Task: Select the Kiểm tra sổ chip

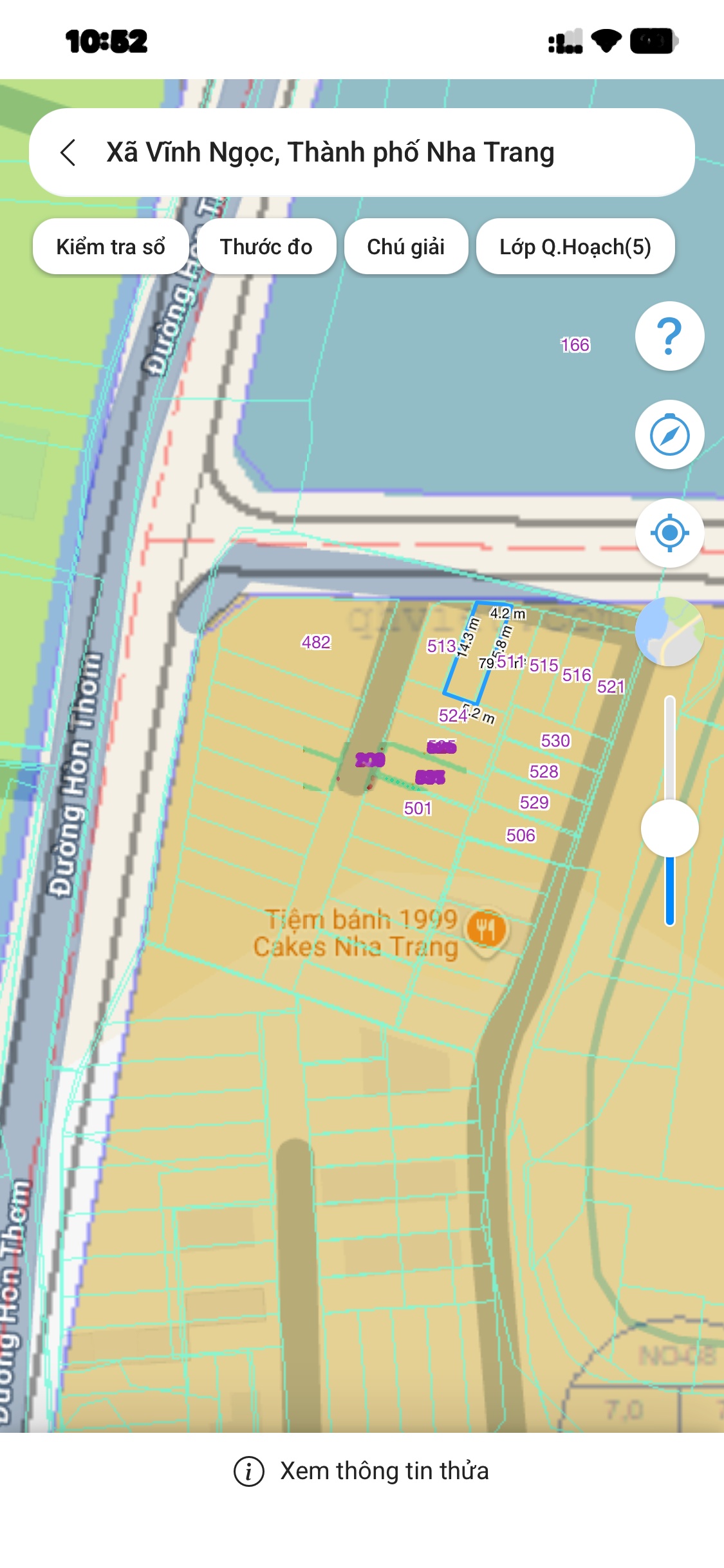Action: click(111, 247)
